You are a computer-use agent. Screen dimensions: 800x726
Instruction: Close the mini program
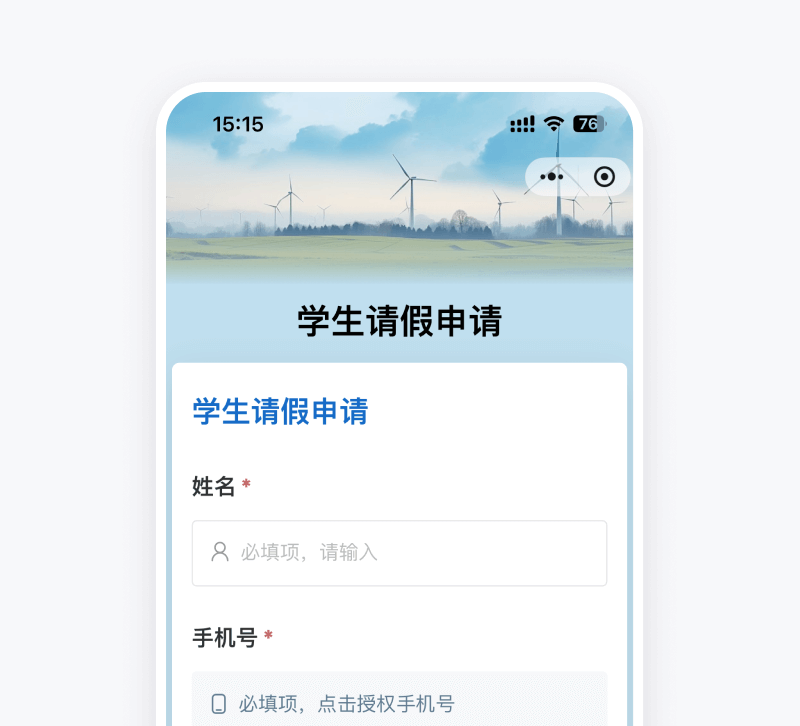(x=604, y=177)
